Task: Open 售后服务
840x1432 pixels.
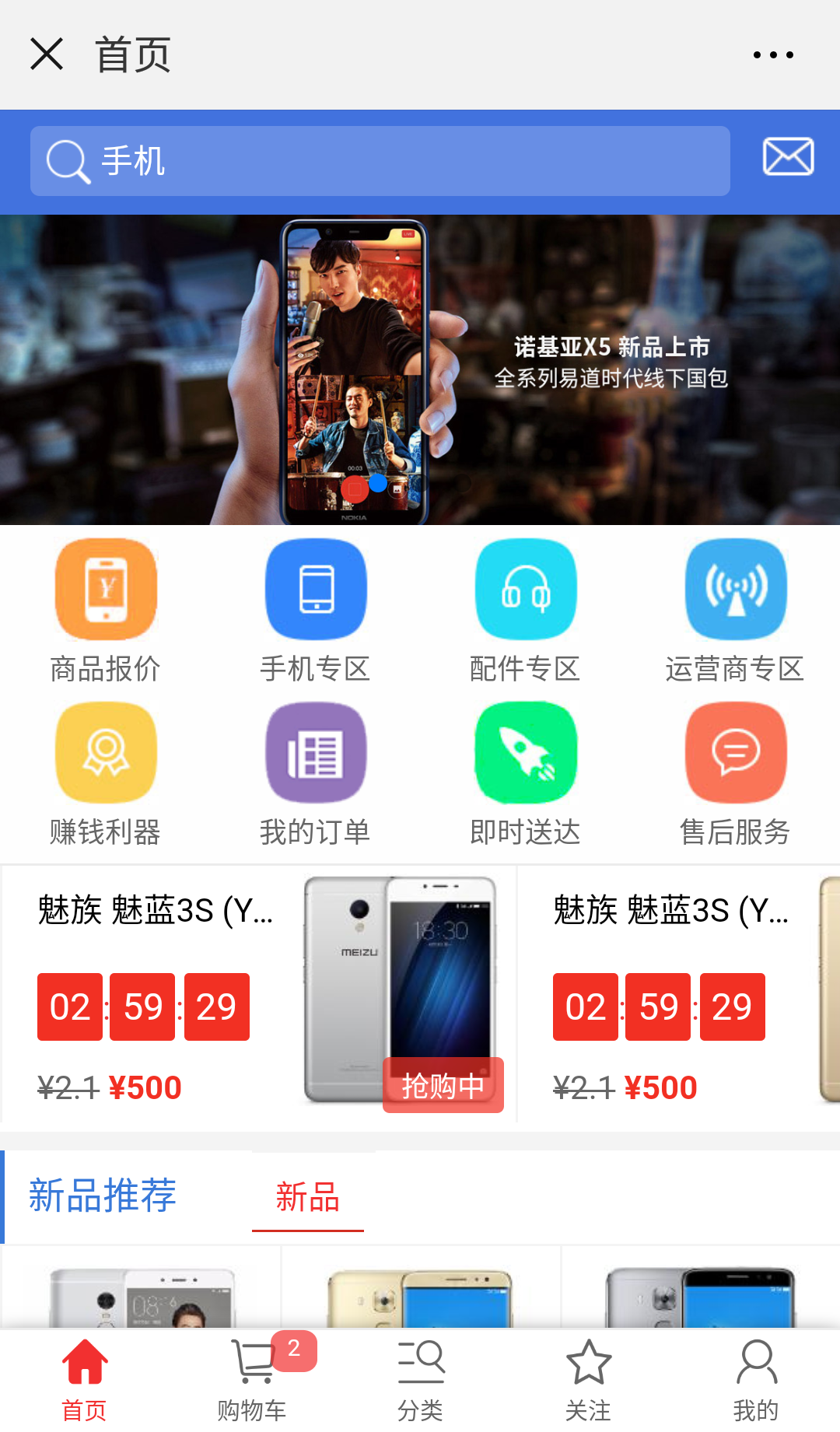Action: [735, 775]
